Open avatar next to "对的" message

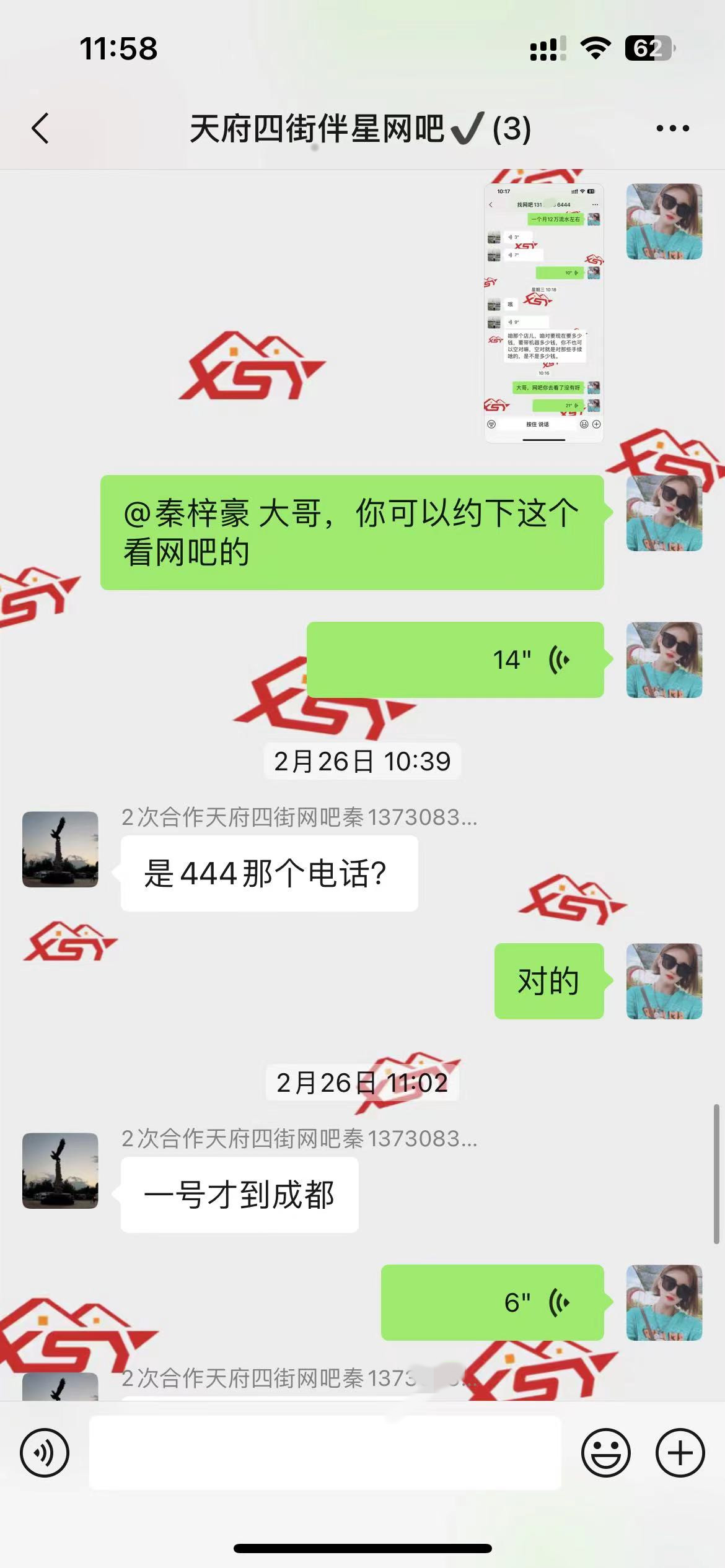click(664, 981)
